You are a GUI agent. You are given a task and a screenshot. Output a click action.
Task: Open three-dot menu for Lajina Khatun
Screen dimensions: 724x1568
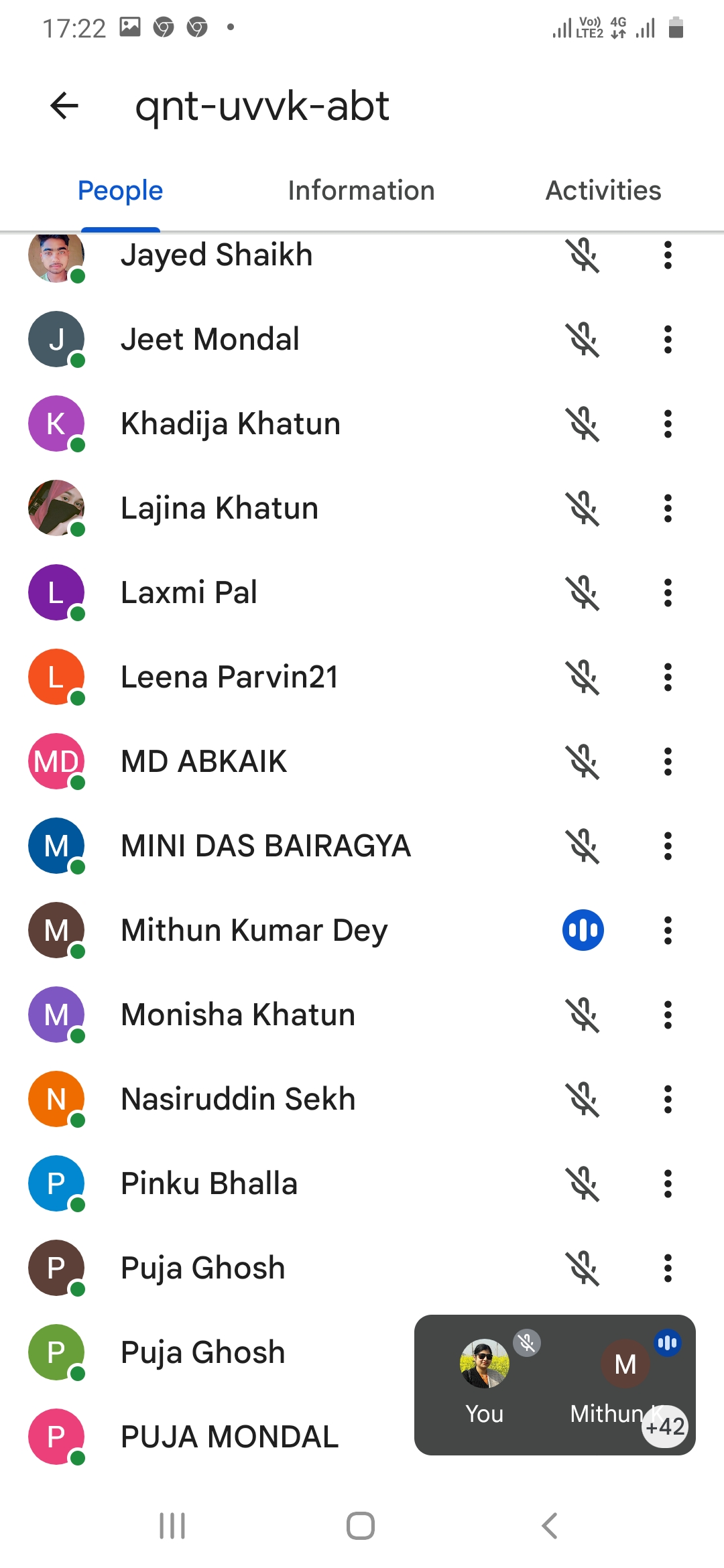(667, 509)
